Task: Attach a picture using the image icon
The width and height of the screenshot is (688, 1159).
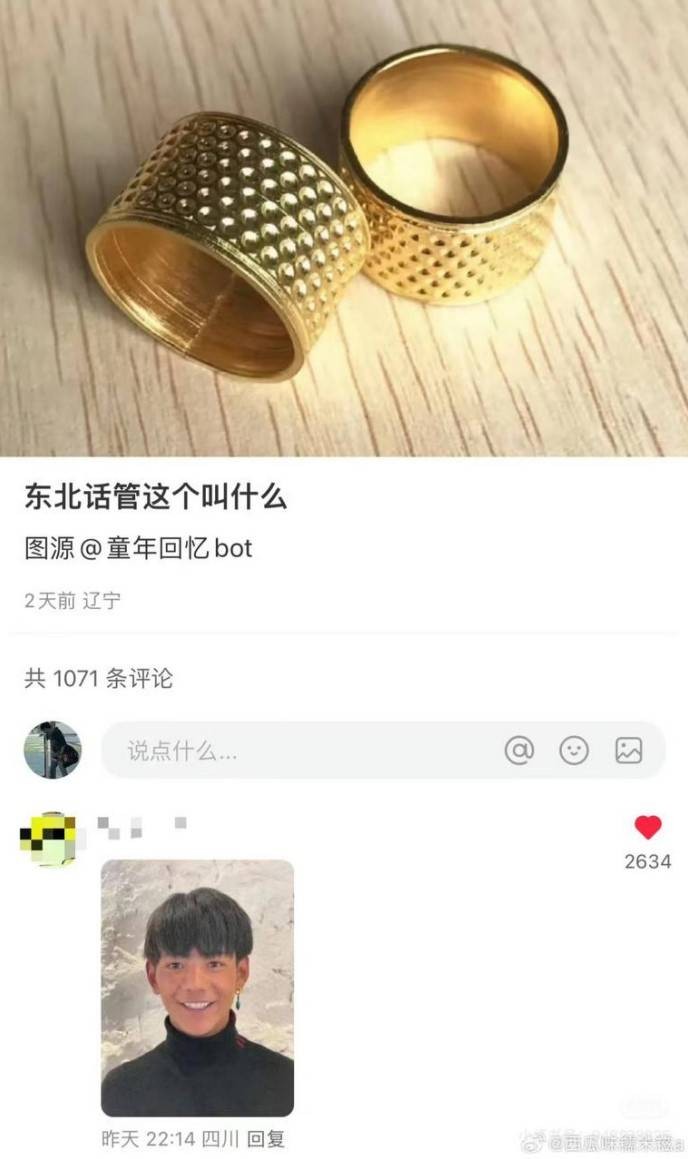Action: coord(629,750)
